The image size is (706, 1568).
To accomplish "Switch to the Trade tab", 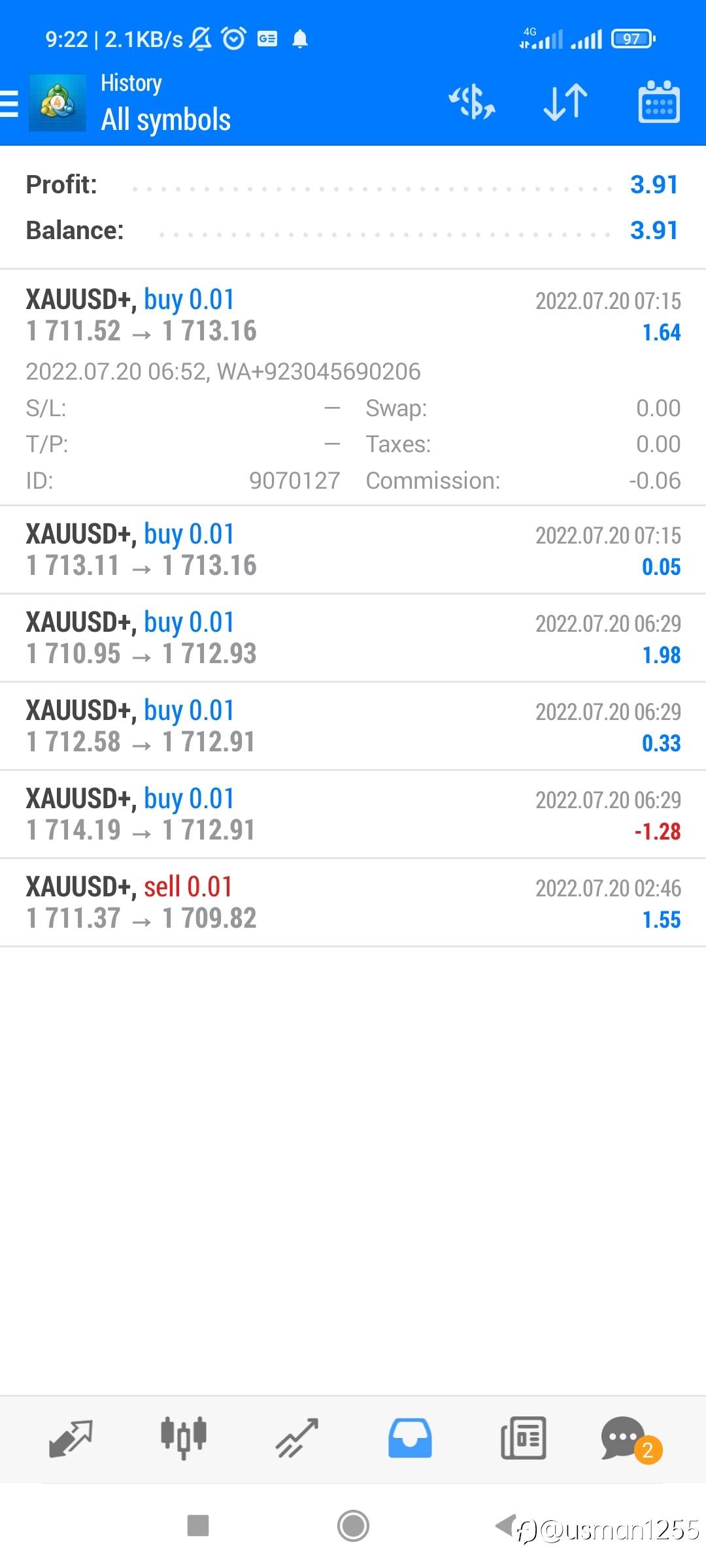I will point(297,1439).
